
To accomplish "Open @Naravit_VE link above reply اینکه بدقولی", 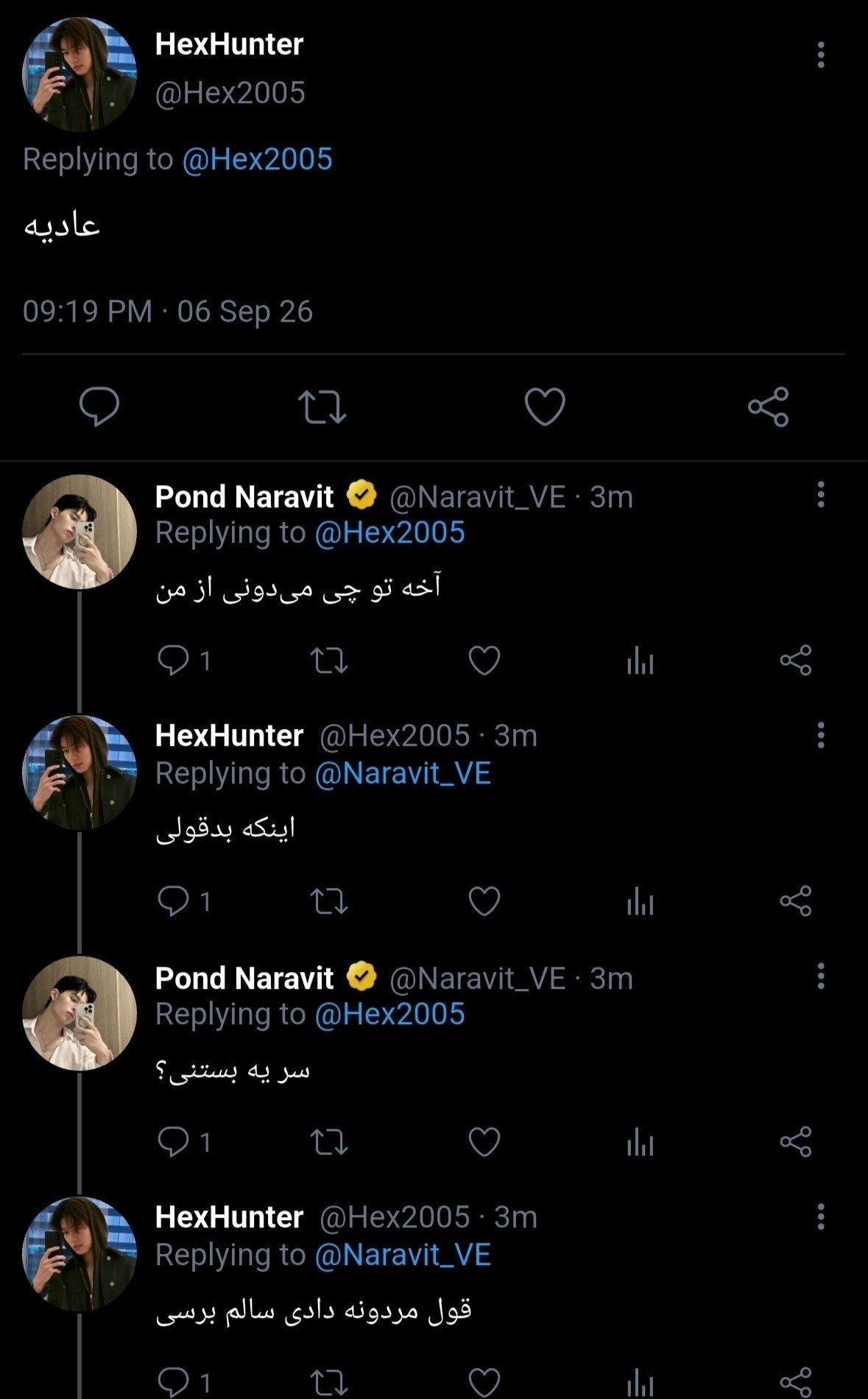I will click(403, 773).
